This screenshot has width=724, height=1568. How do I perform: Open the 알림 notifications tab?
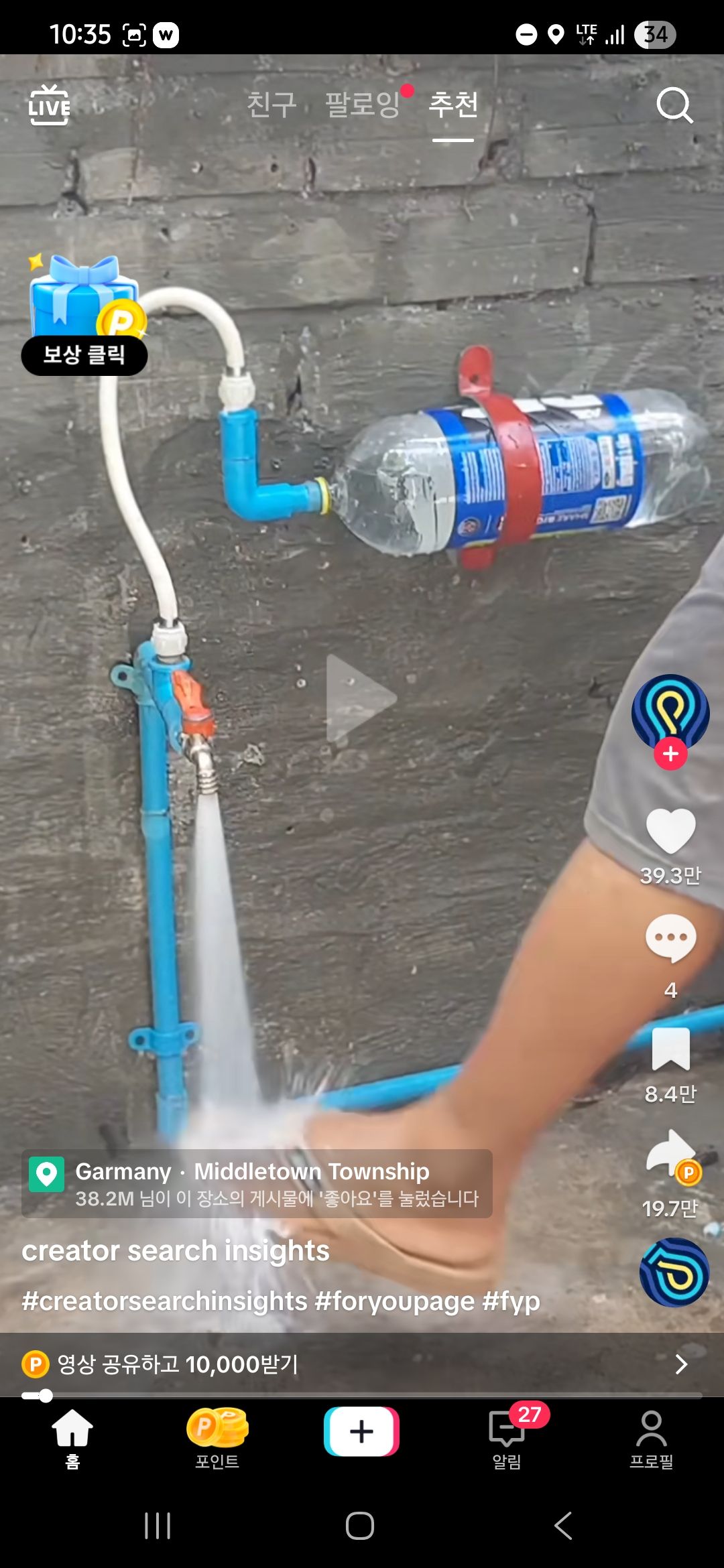[507, 1438]
